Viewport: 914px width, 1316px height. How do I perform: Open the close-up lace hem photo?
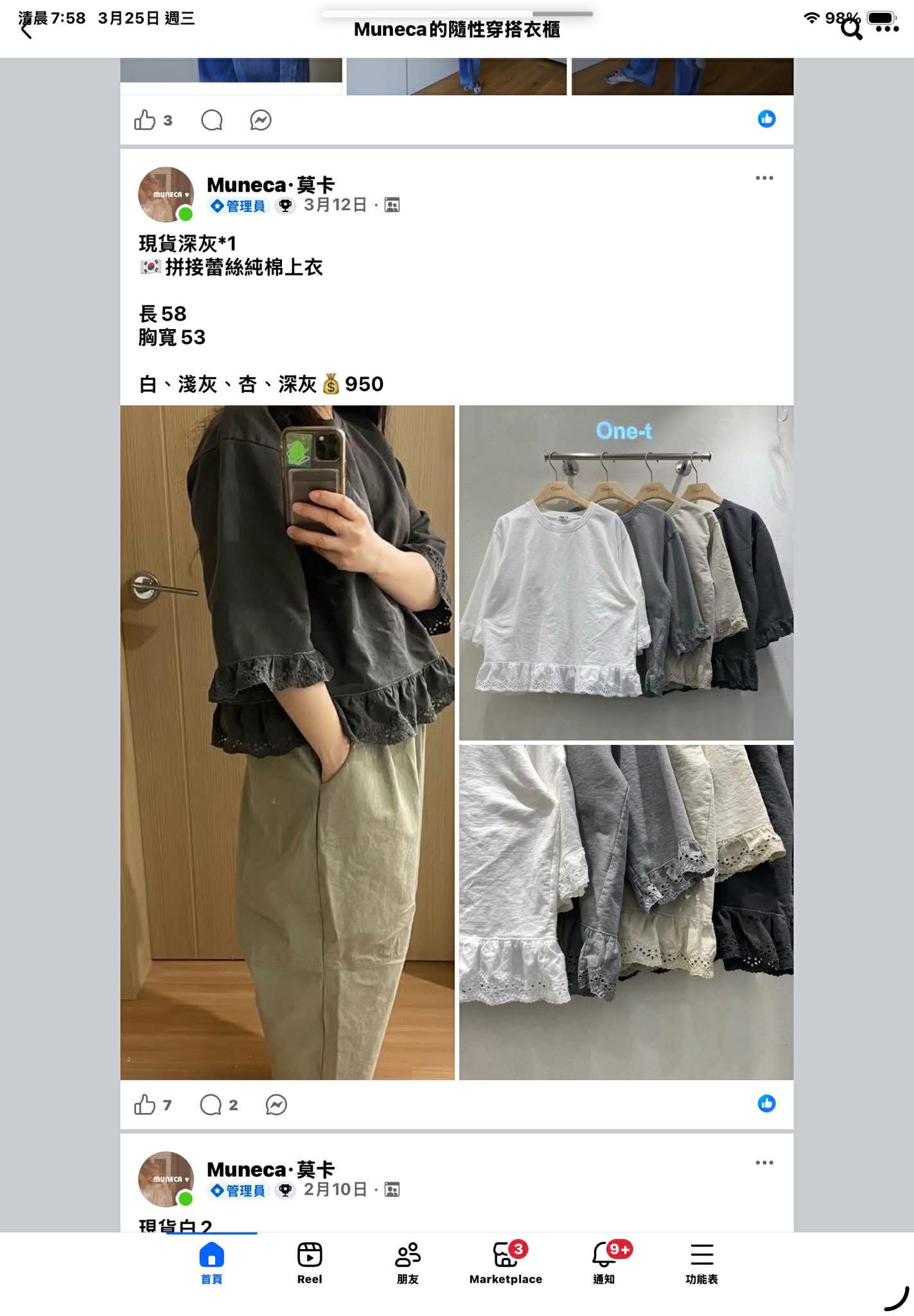[x=626, y=912]
